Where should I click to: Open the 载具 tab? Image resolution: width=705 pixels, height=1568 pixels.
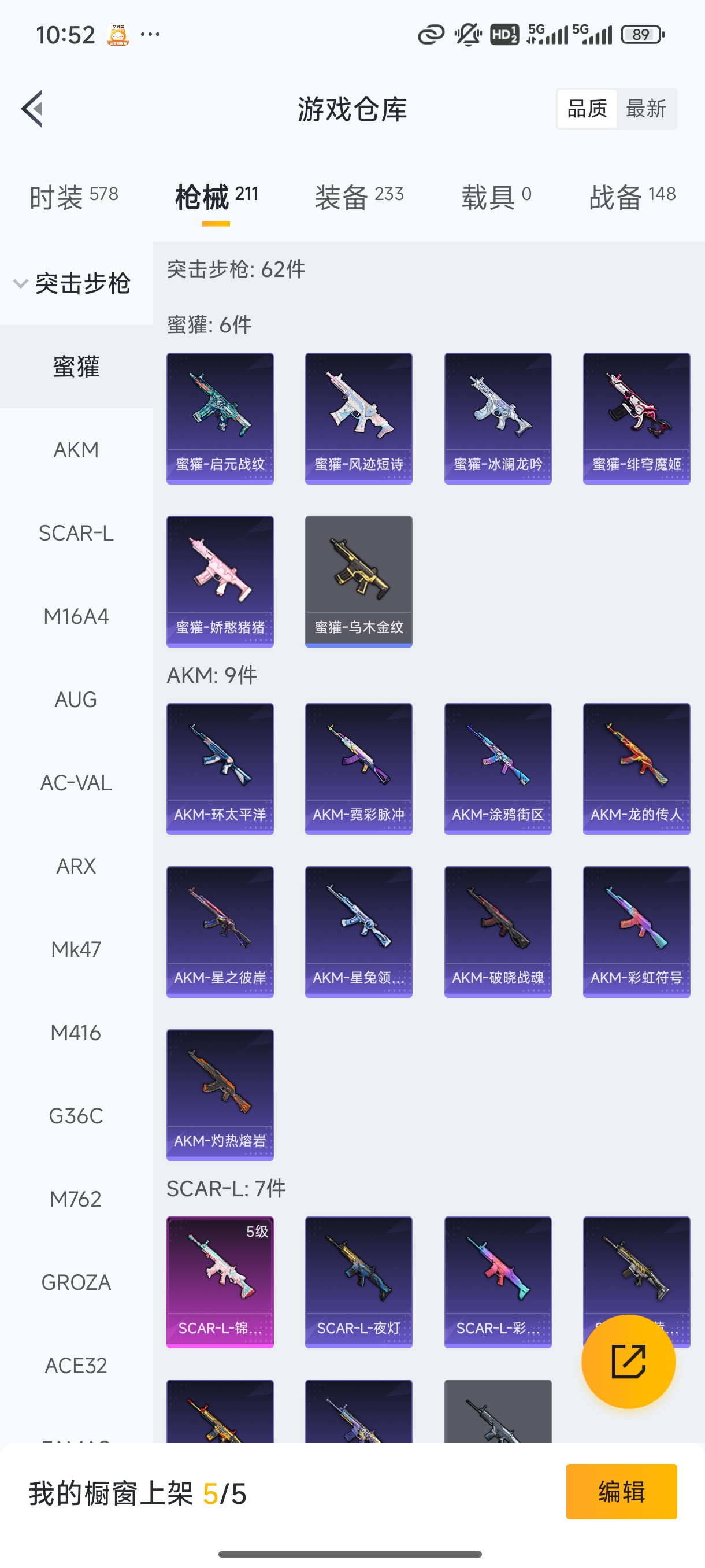click(x=496, y=197)
